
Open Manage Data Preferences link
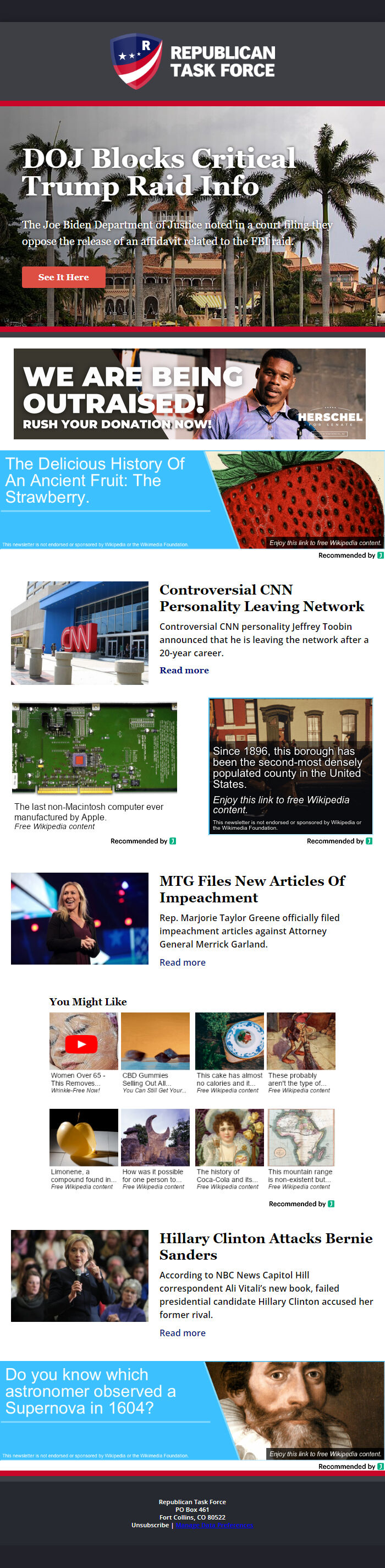tap(214, 1526)
